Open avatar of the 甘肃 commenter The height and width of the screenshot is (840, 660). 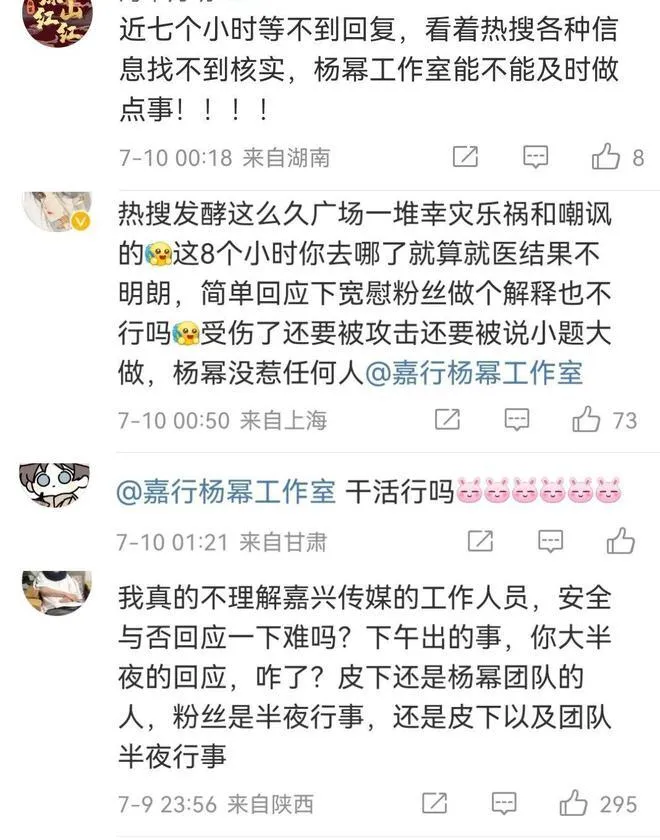57,484
